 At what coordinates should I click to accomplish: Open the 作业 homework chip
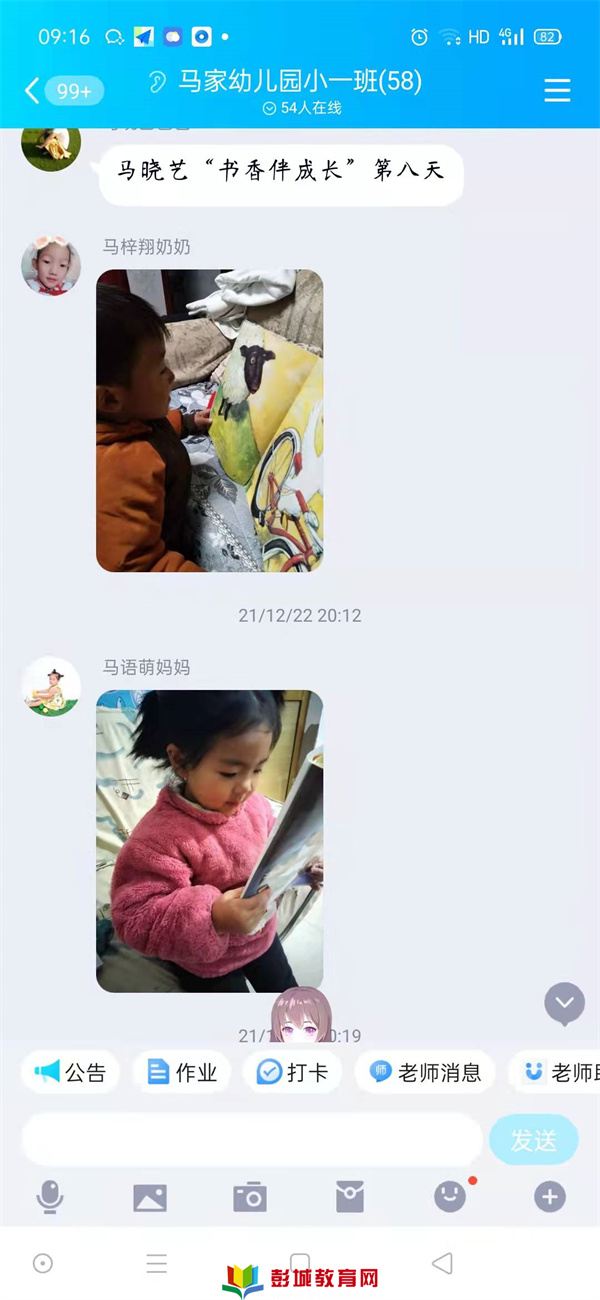(x=183, y=1073)
